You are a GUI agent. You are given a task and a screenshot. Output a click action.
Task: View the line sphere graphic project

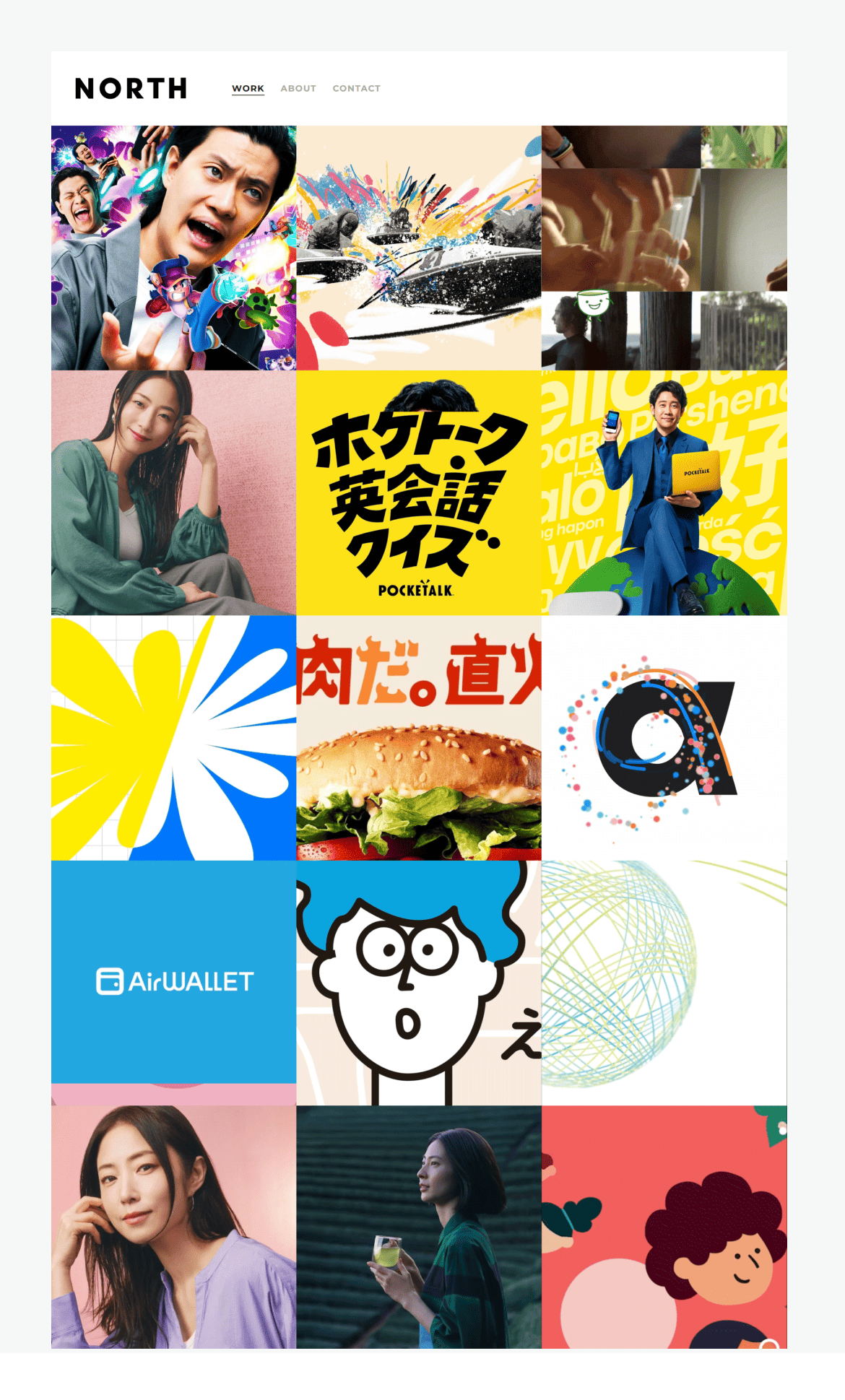point(664,982)
